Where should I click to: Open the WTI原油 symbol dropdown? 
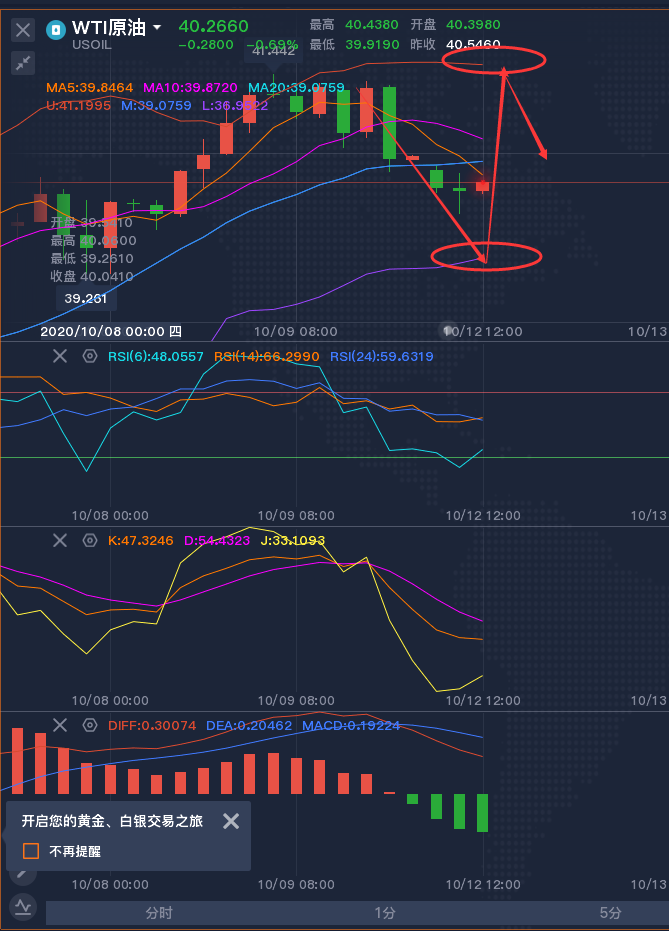(156, 28)
